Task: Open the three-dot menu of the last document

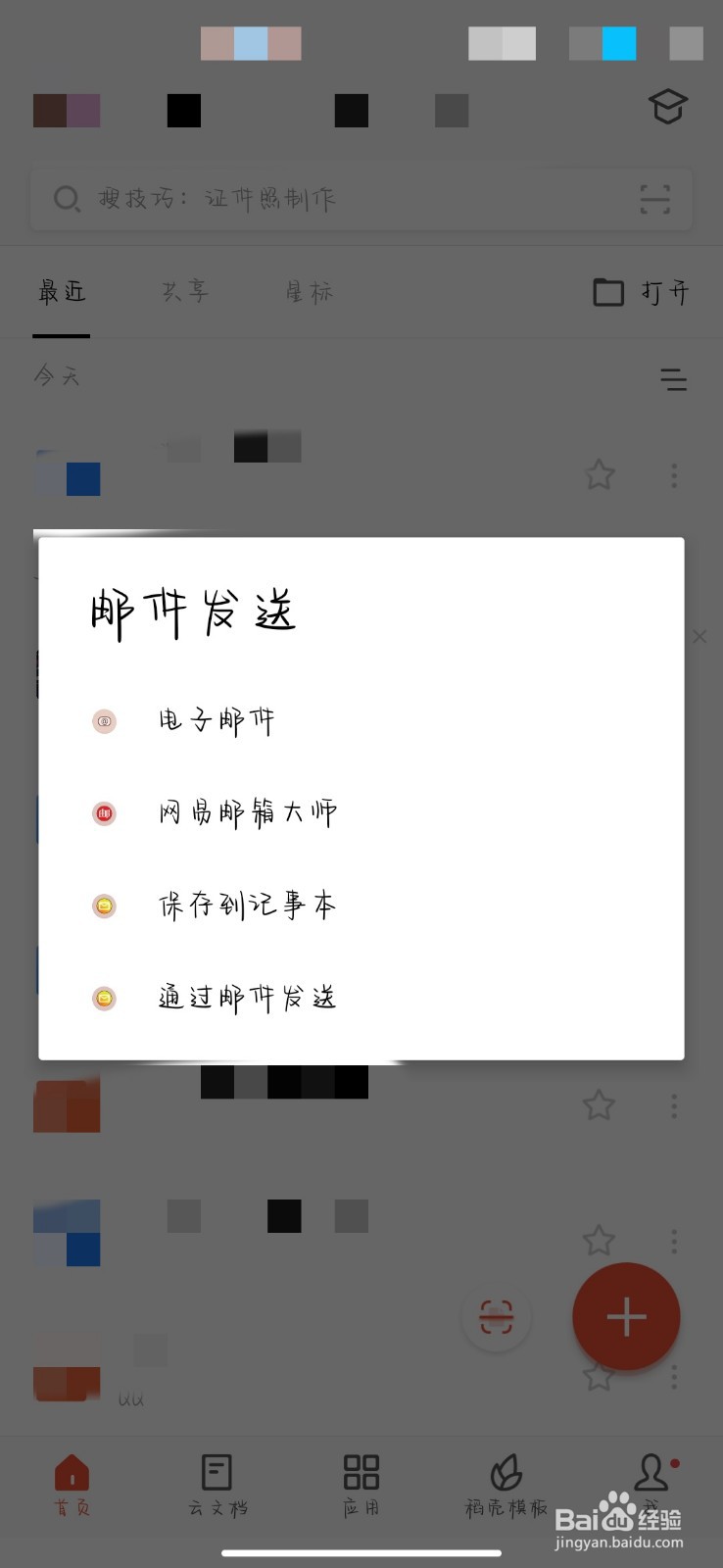Action: (x=674, y=1376)
